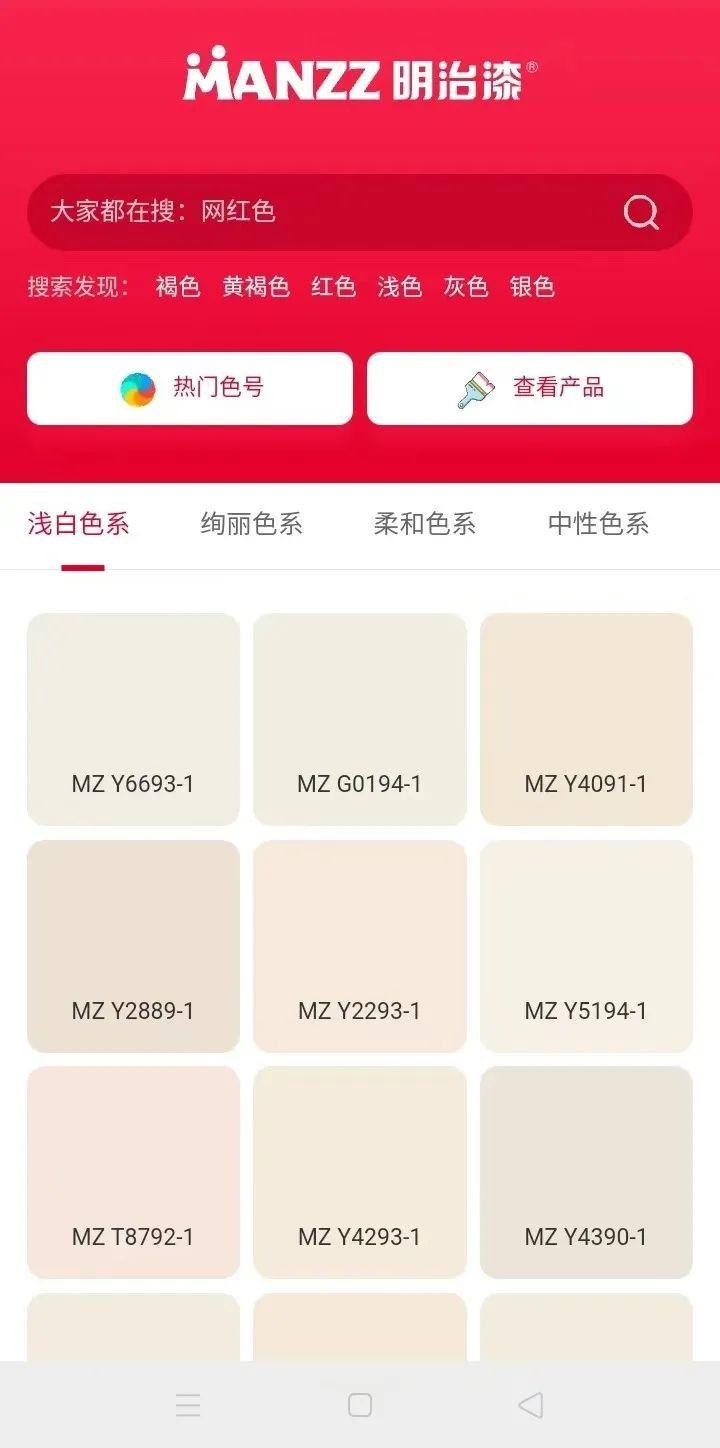The width and height of the screenshot is (720, 1448).
Task: Search the suggested keyword 银色
Action: point(532,287)
